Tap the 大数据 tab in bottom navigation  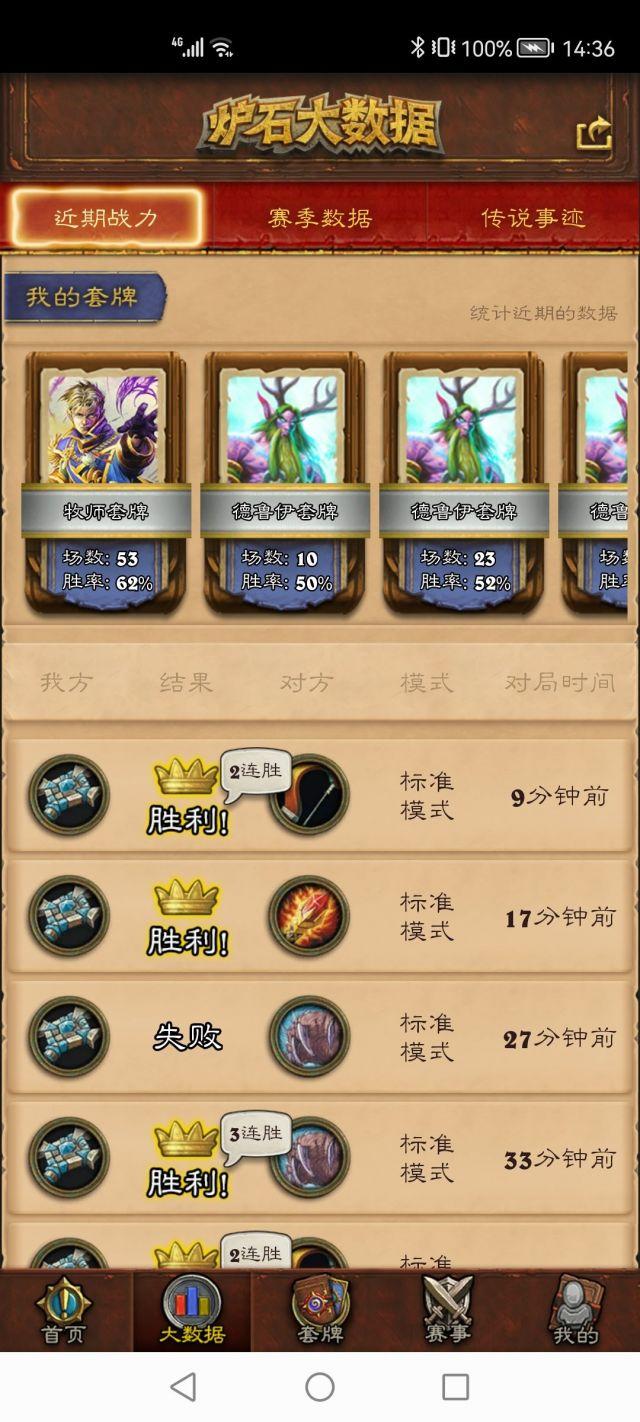(x=192, y=1311)
